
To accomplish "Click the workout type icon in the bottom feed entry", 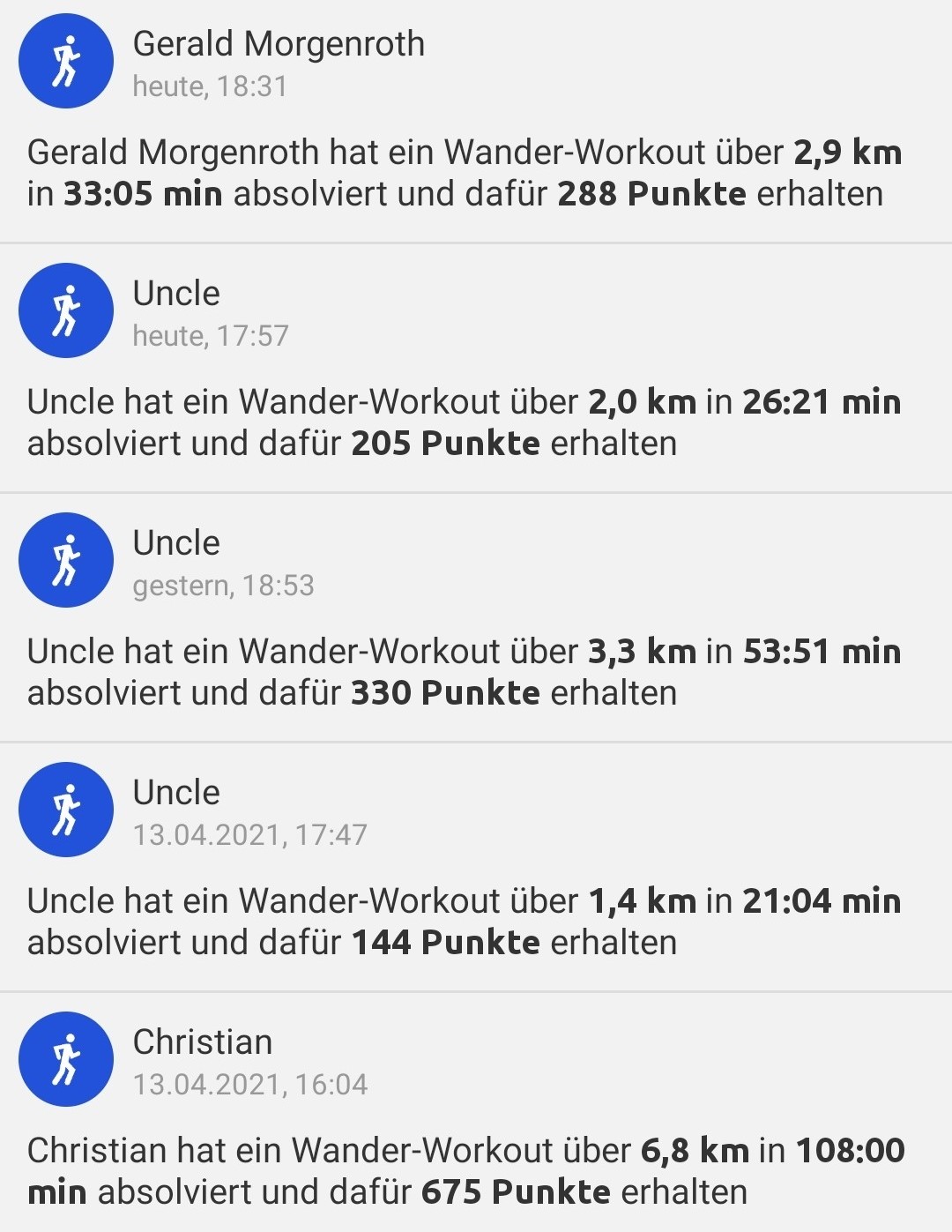I will [x=65, y=1058].
